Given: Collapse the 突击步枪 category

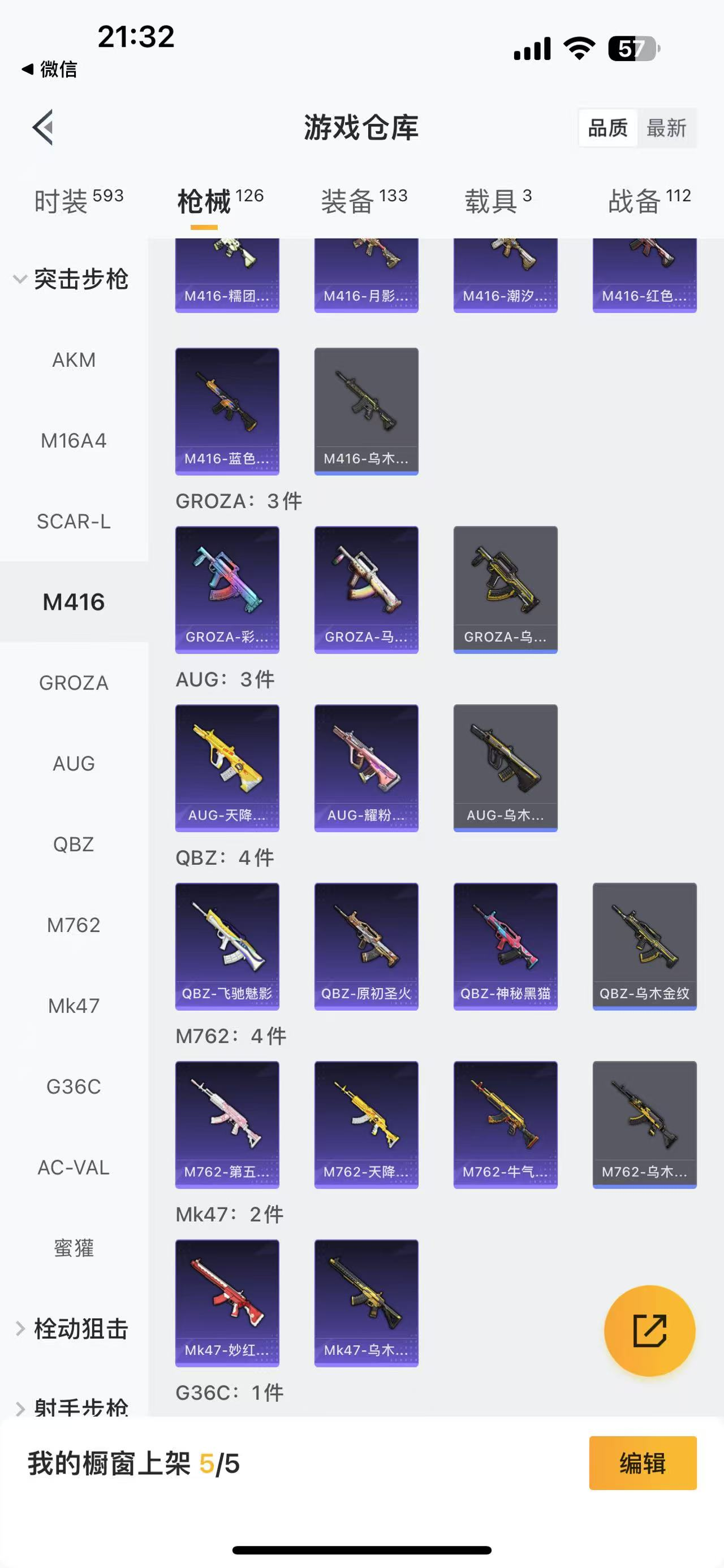Looking at the screenshot, I should pos(72,279).
